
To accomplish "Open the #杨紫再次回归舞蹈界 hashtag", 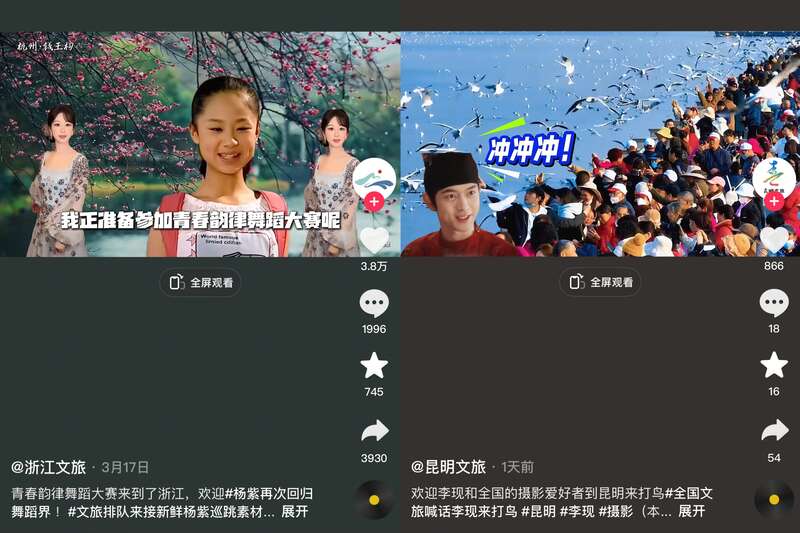I will point(290,494).
